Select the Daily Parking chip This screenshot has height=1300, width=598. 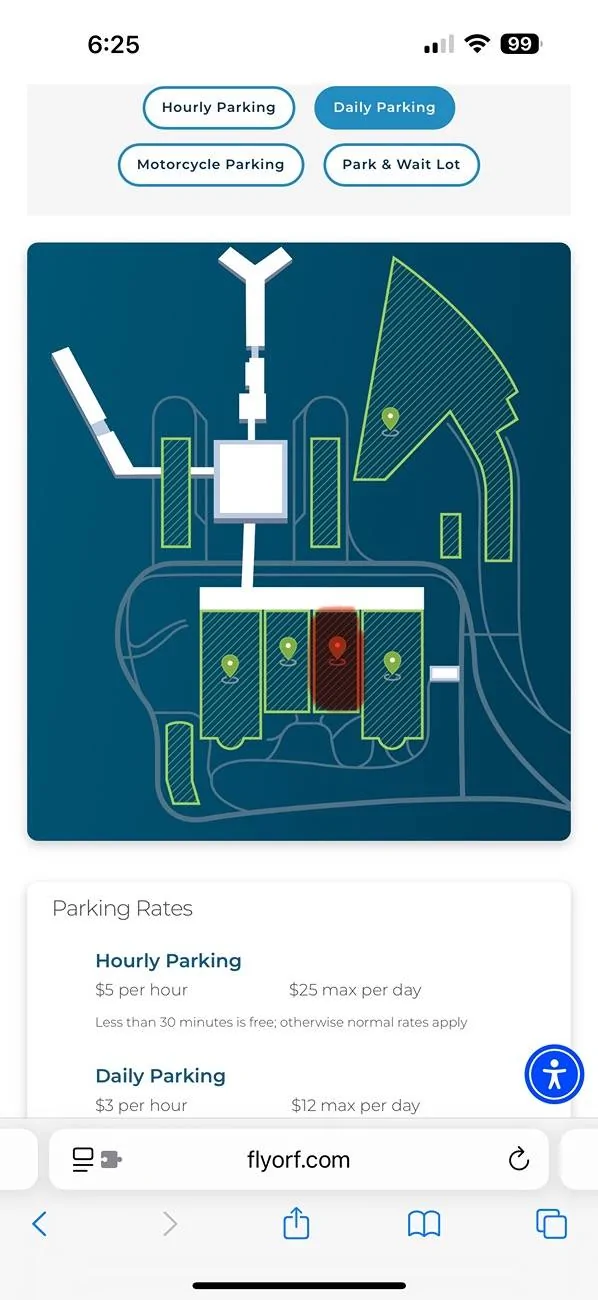coord(384,108)
